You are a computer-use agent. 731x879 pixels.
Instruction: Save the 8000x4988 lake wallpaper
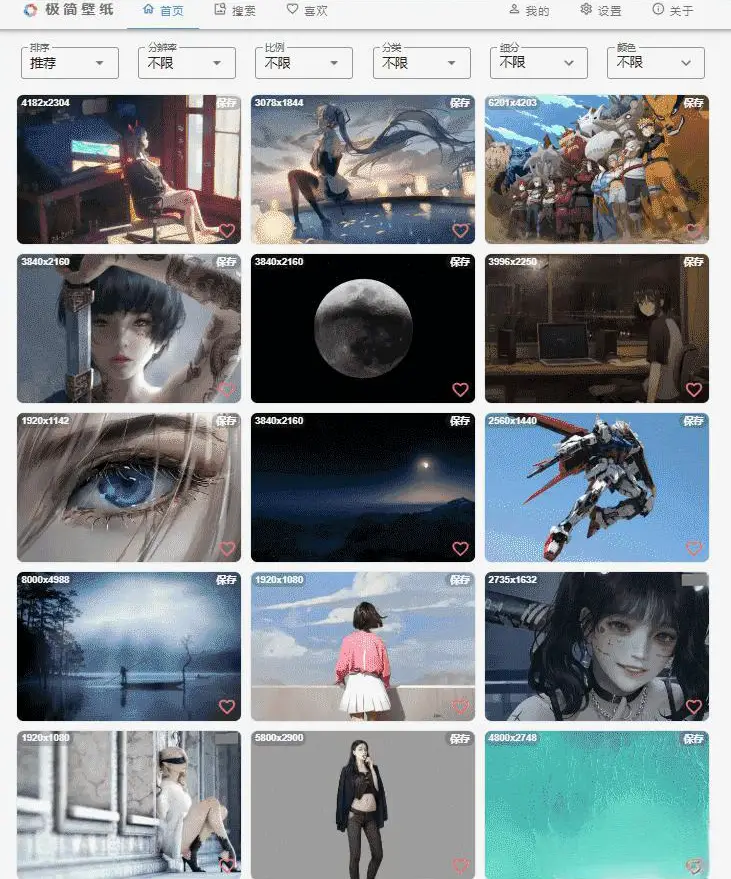(226, 580)
